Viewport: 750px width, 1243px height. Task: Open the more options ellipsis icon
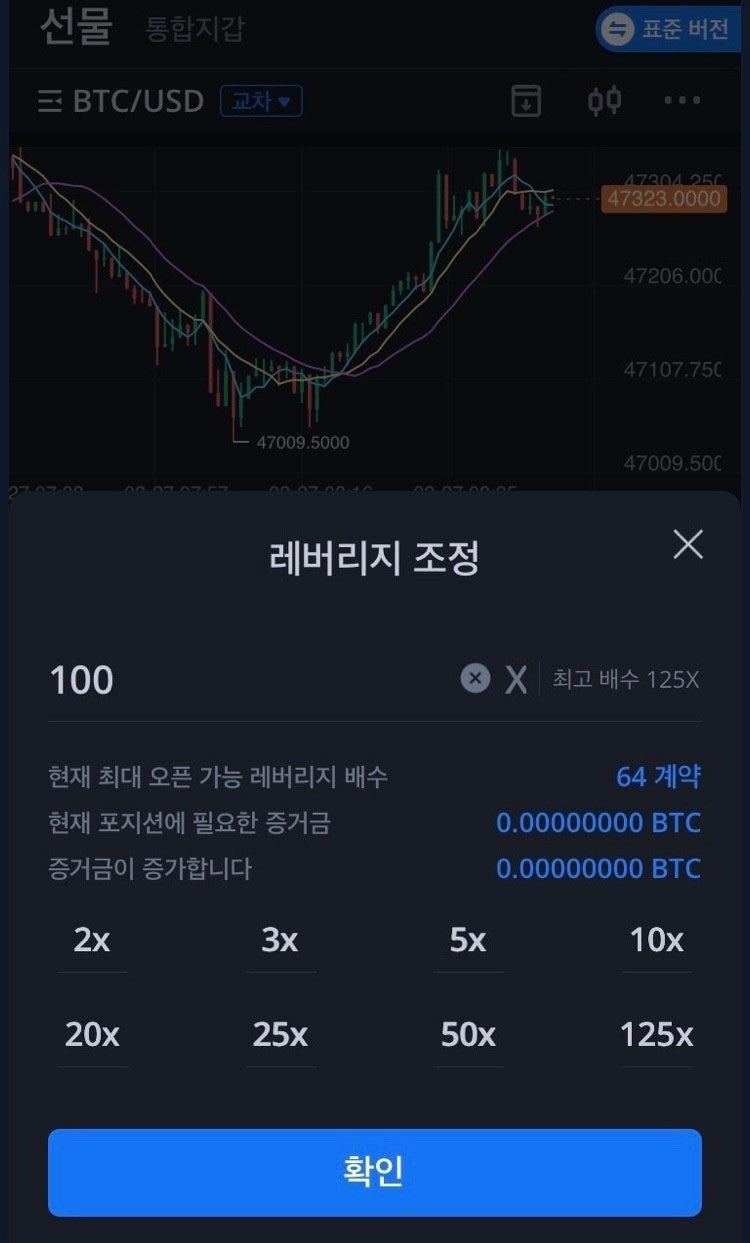(683, 100)
